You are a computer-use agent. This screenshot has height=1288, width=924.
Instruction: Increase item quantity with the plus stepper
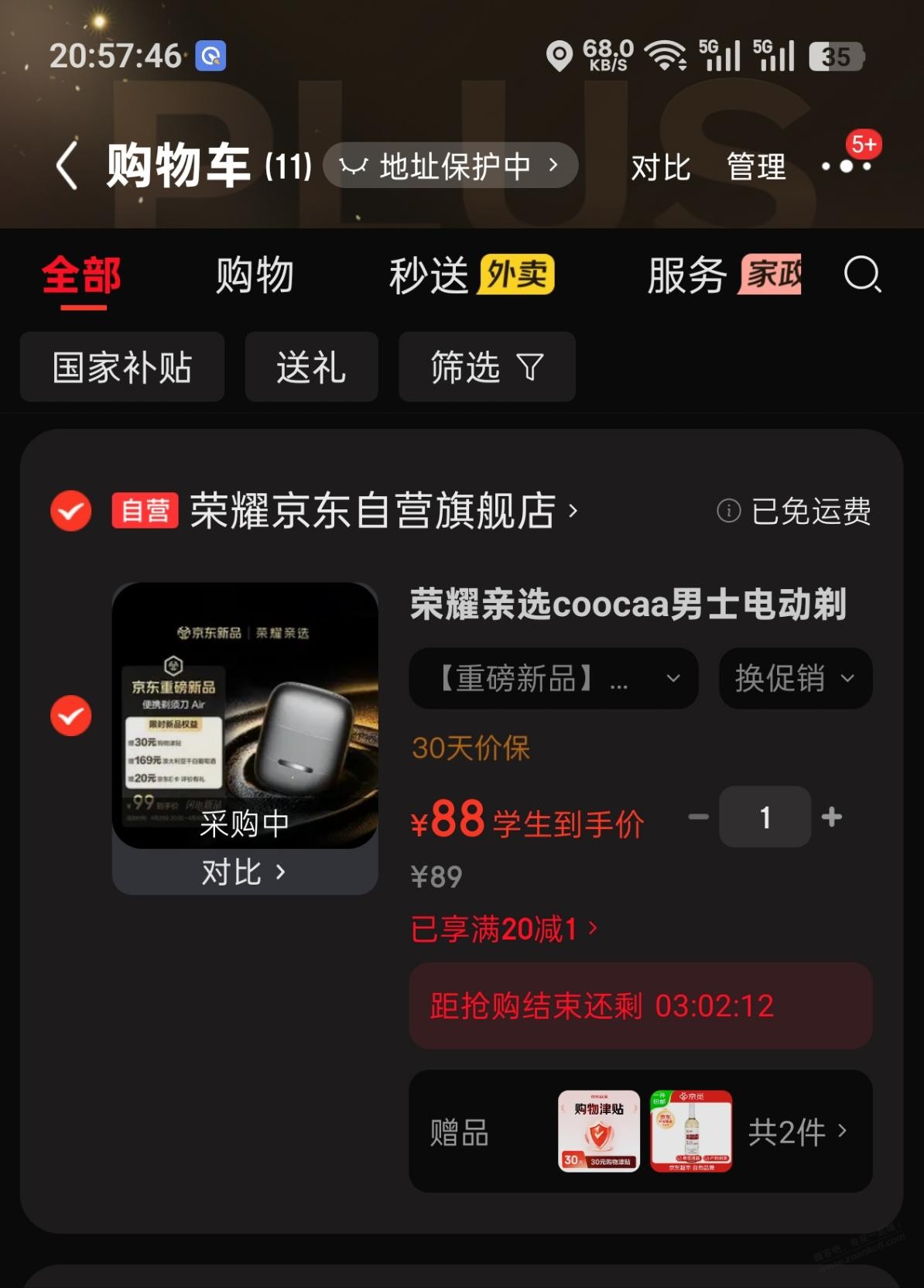pyautogui.click(x=831, y=816)
